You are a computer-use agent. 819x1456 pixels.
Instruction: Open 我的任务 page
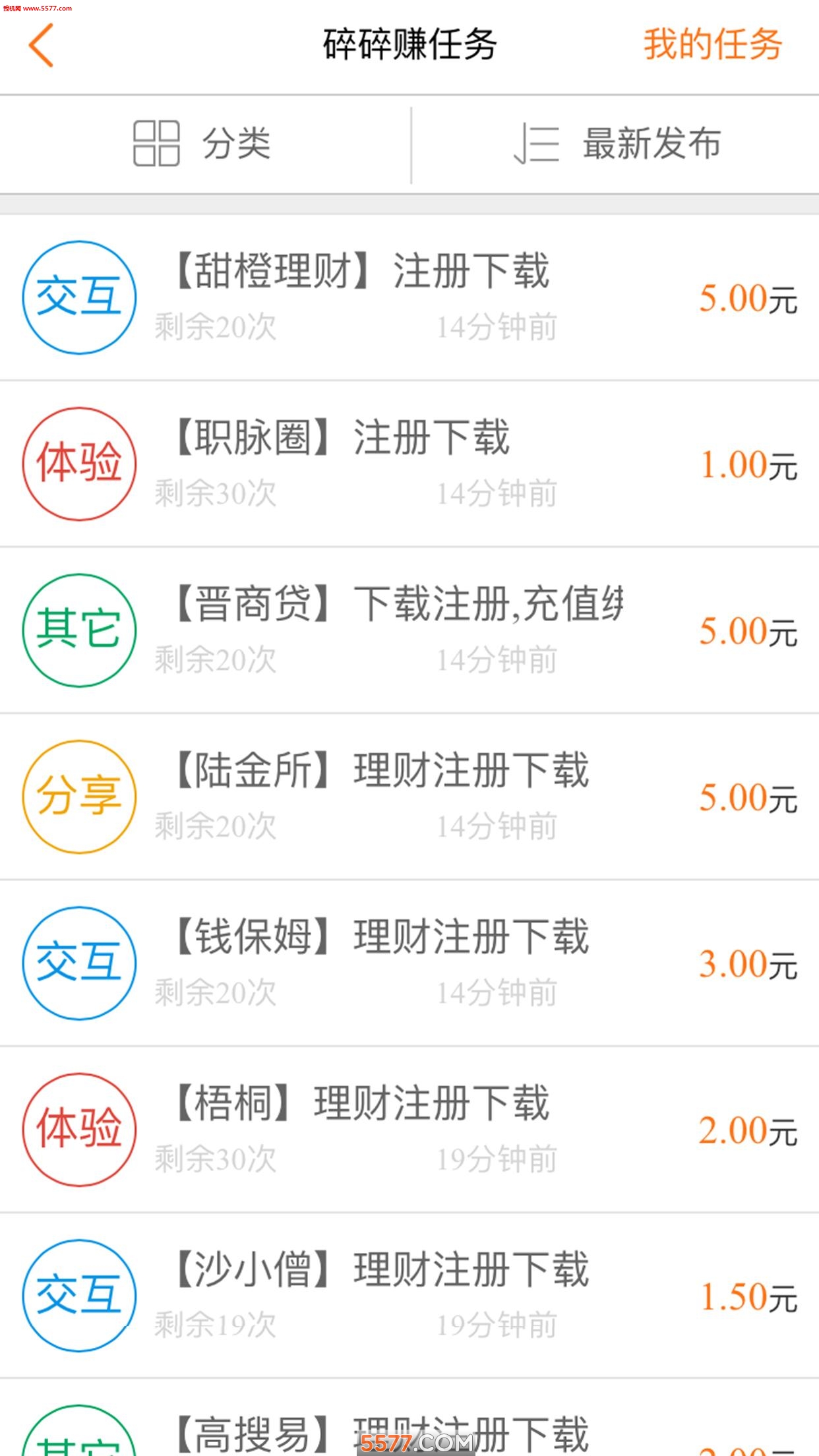pyautogui.click(x=713, y=46)
